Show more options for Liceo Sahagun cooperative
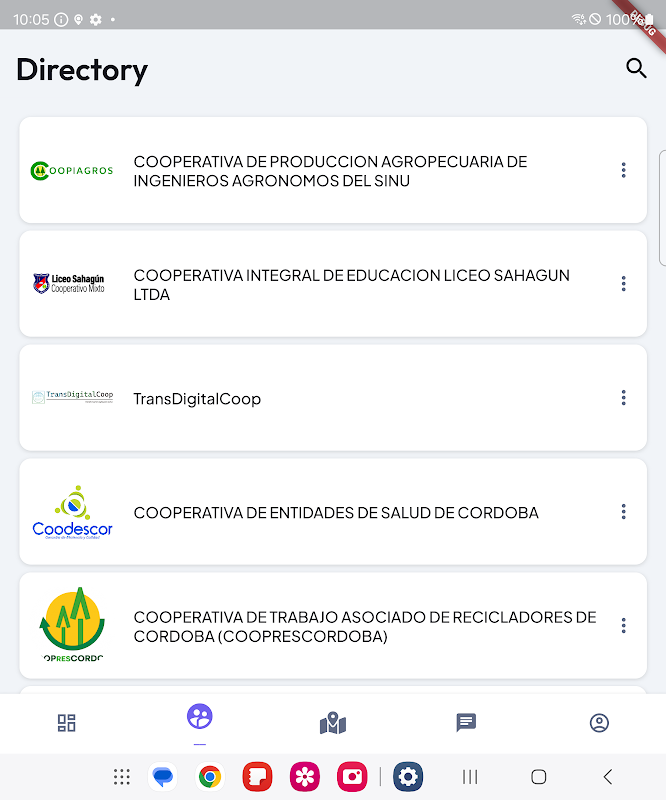666x800 pixels. coord(623,284)
